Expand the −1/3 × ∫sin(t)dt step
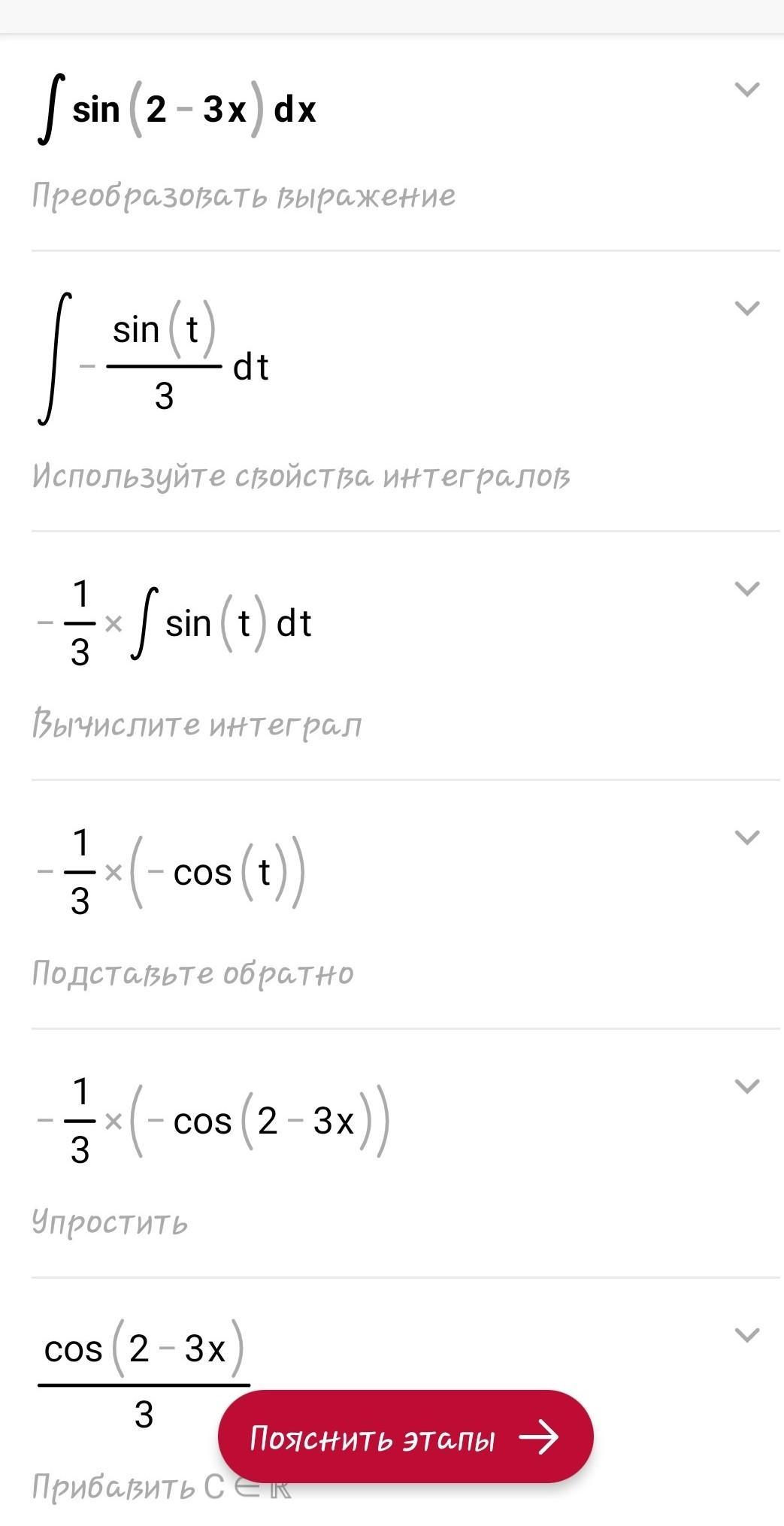This screenshot has height=1526, width=784. click(x=746, y=589)
